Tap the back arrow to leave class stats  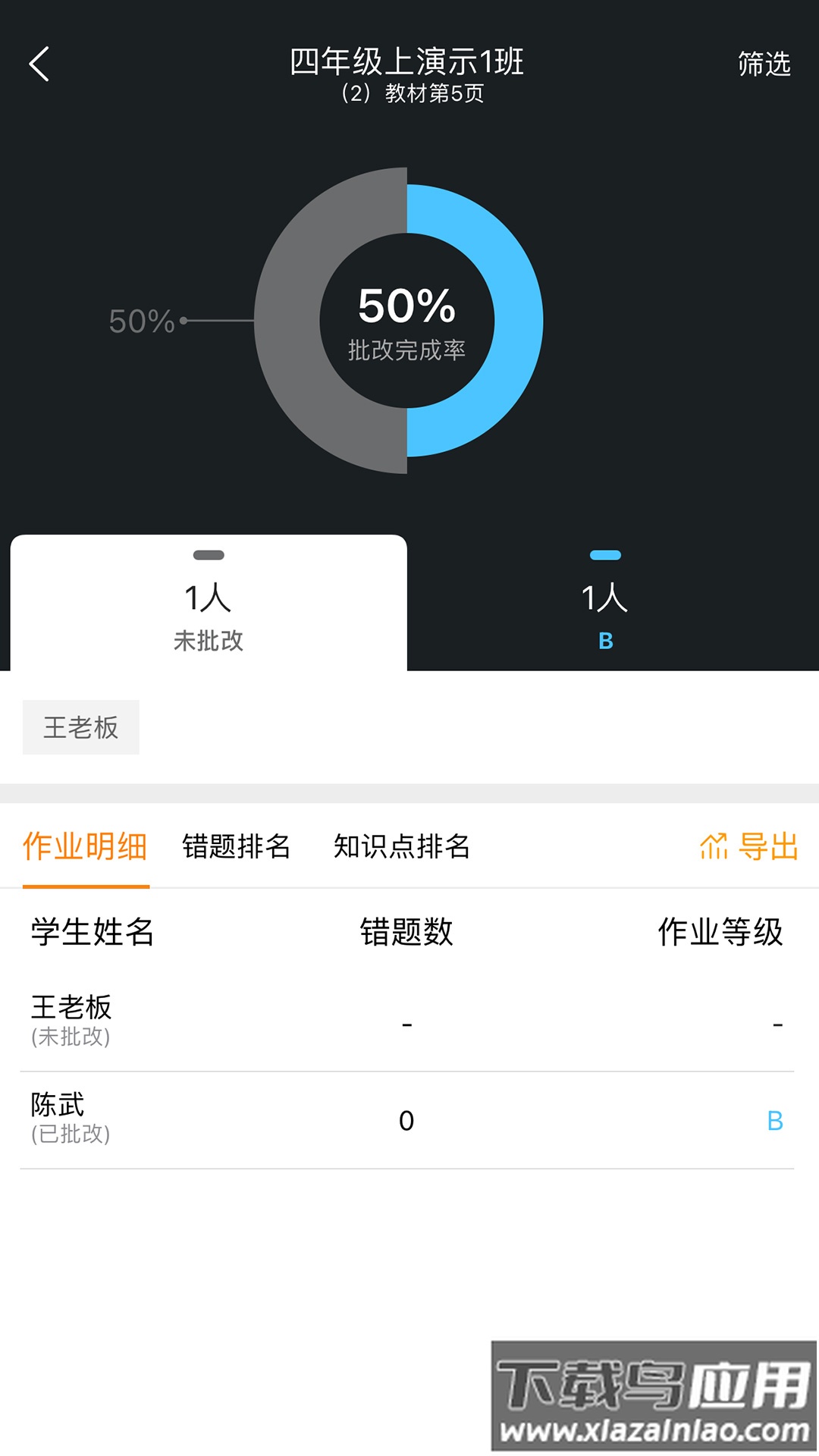tap(38, 64)
